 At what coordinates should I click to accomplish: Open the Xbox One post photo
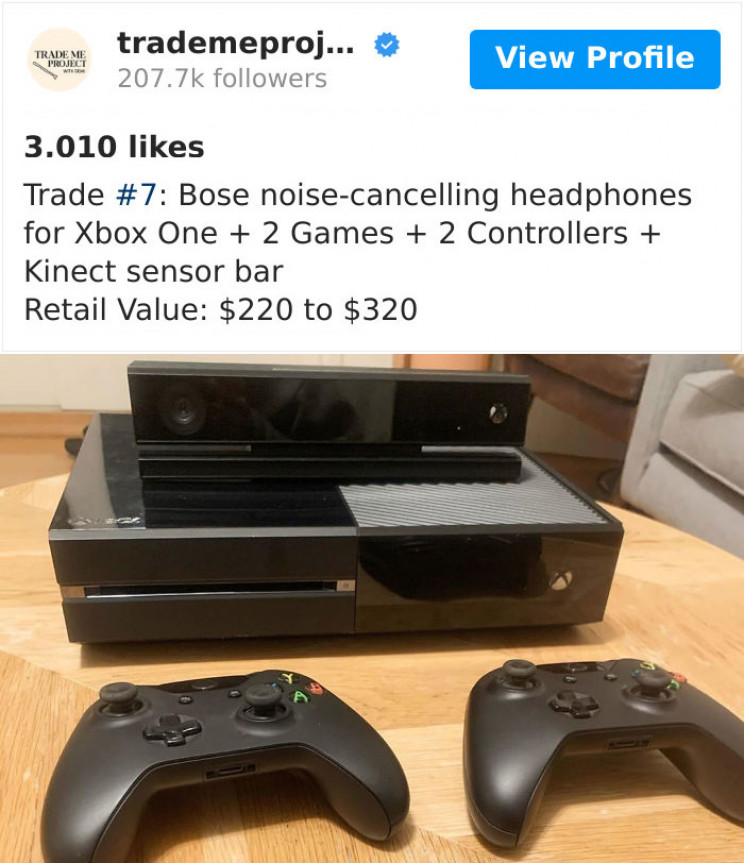372,608
